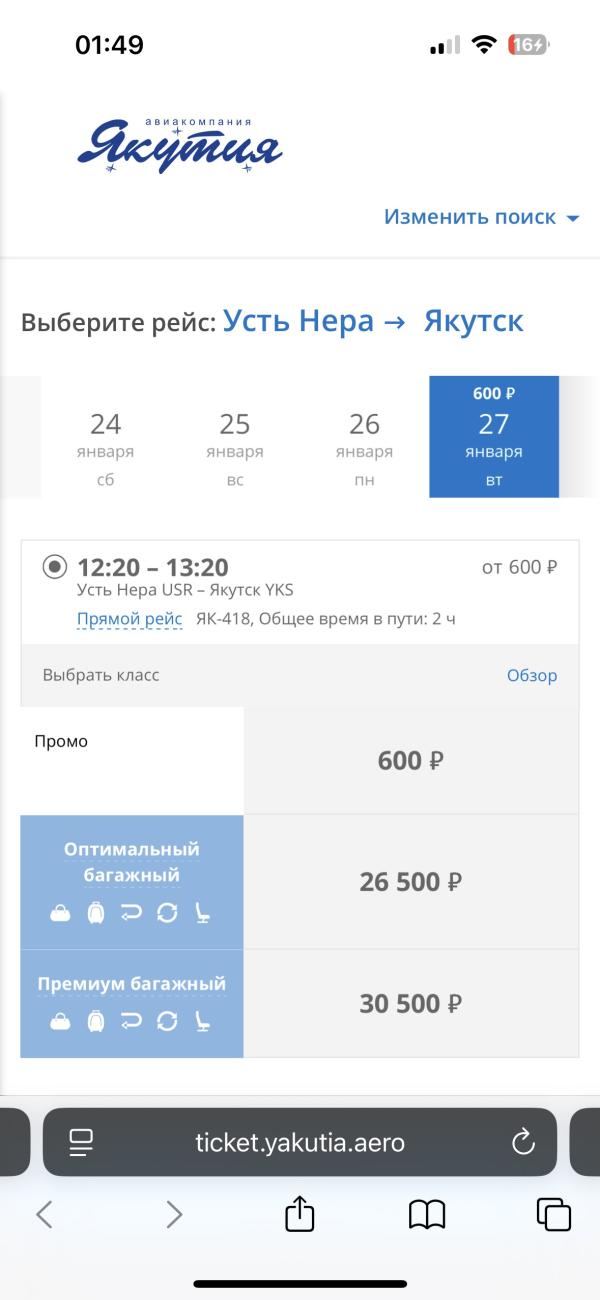Expand the Изменить поиск dropdown
The width and height of the screenshot is (600, 1300).
click(481, 217)
